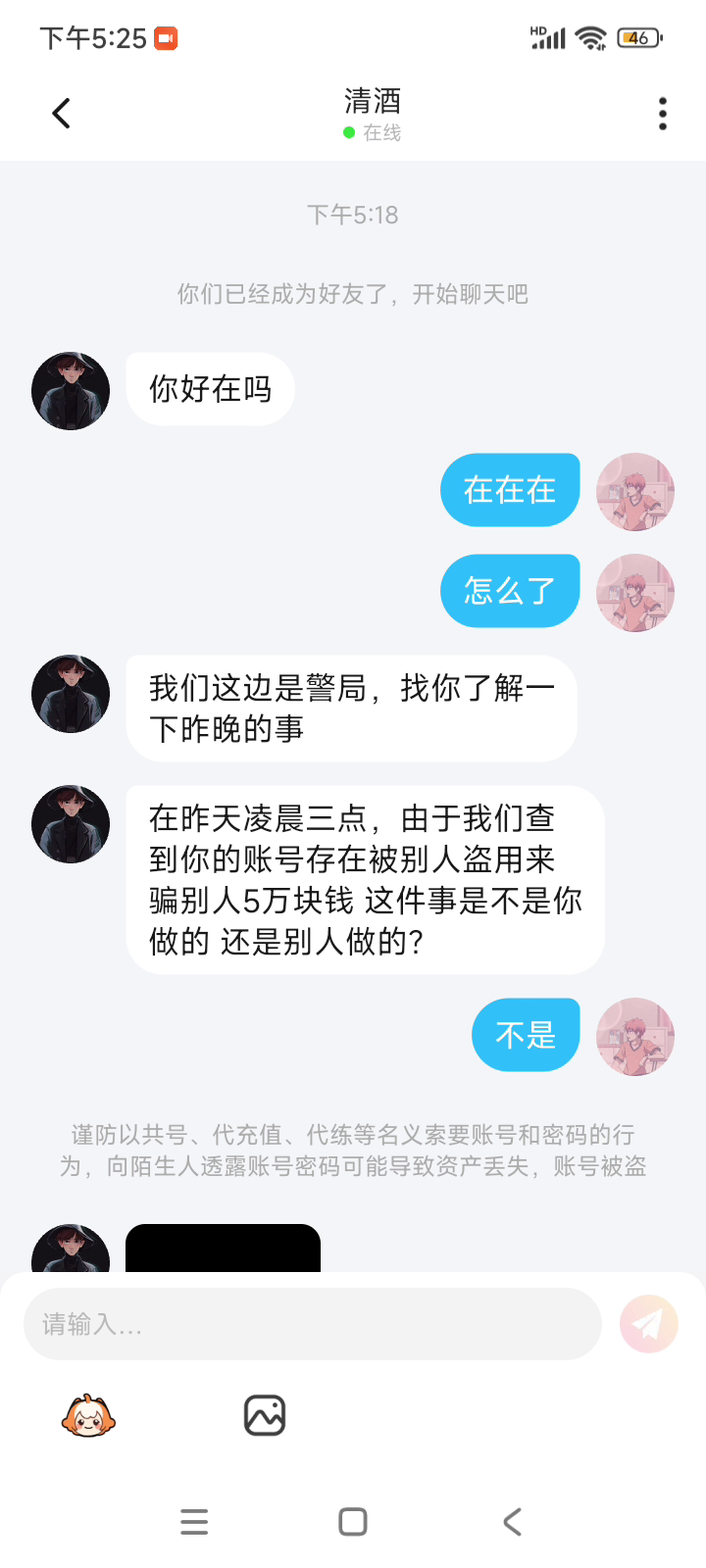The width and height of the screenshot is (706, 1568).
Task: Open 清酒's avatar next to 你好在吗
Action: click(x=71, y=391)
